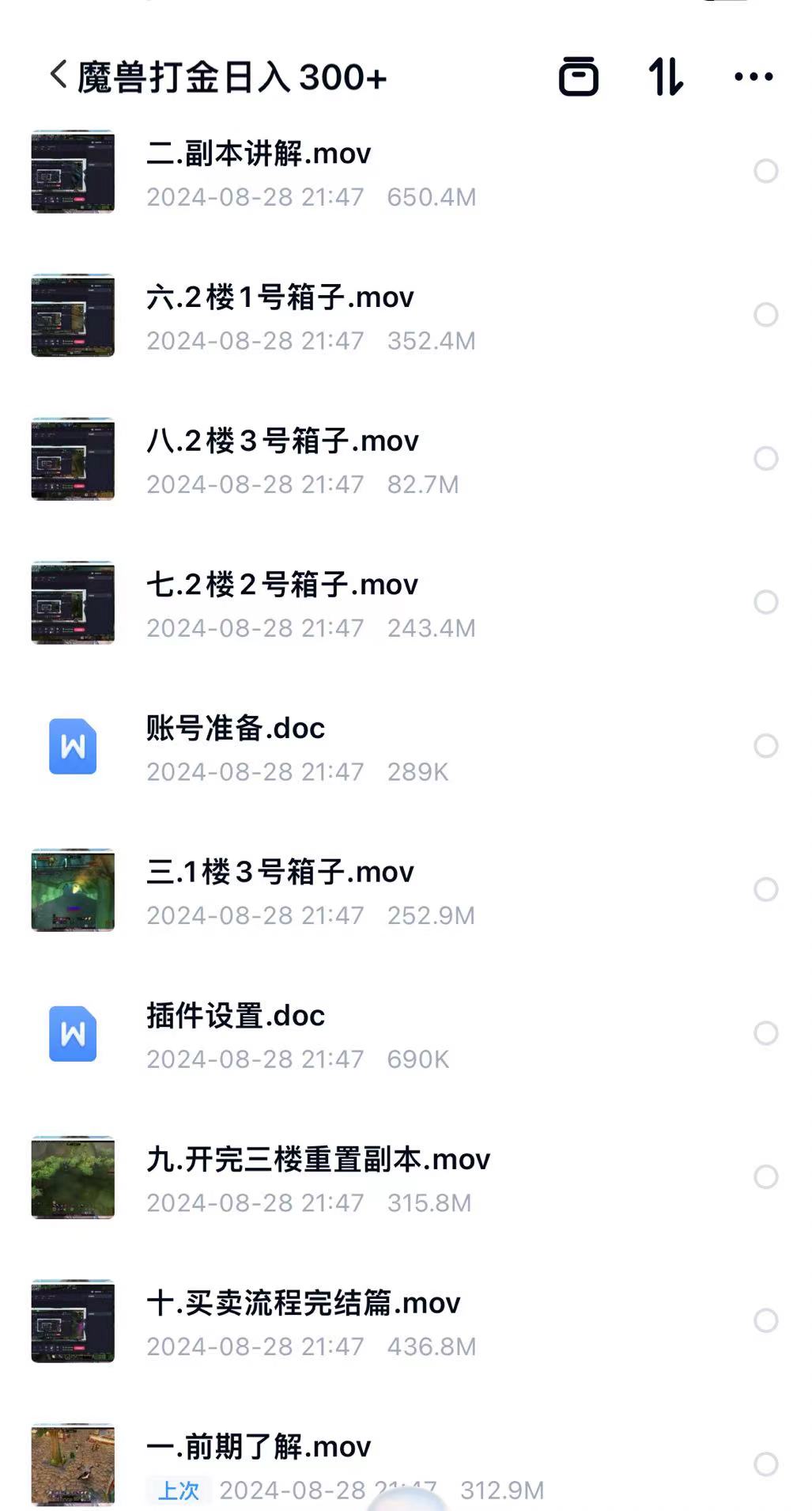Open 八.2楼3号箱子.mov video

coord(282,441)
